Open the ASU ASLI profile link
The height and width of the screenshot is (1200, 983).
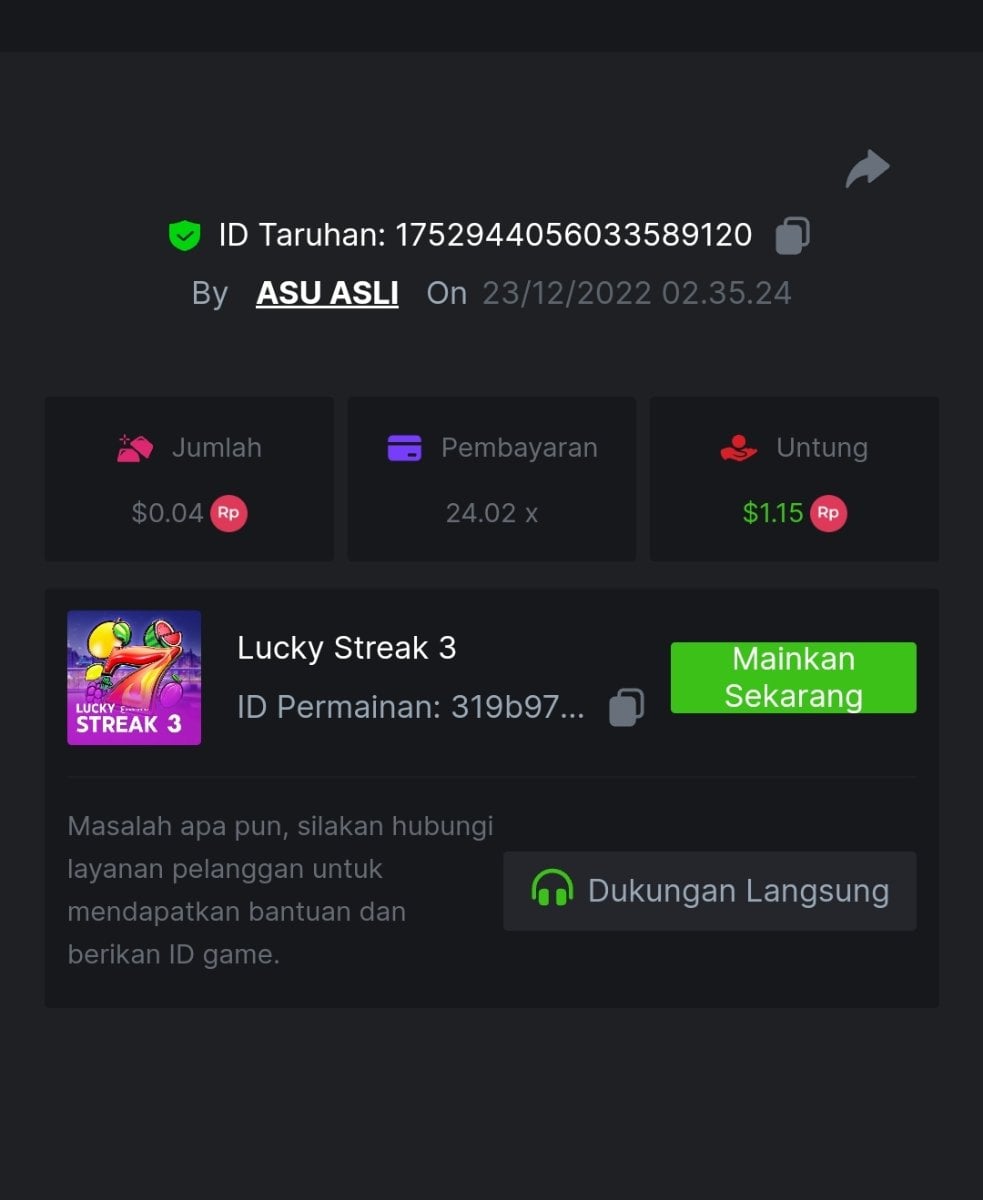(327, 293)
